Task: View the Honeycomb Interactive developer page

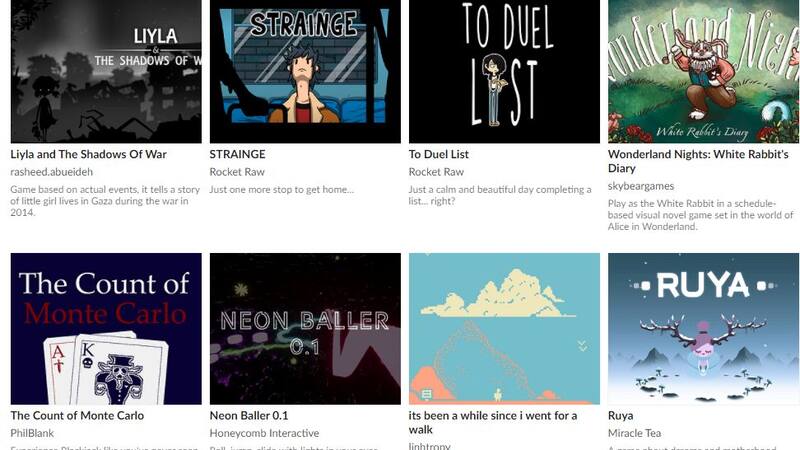Action: (264, 433)
